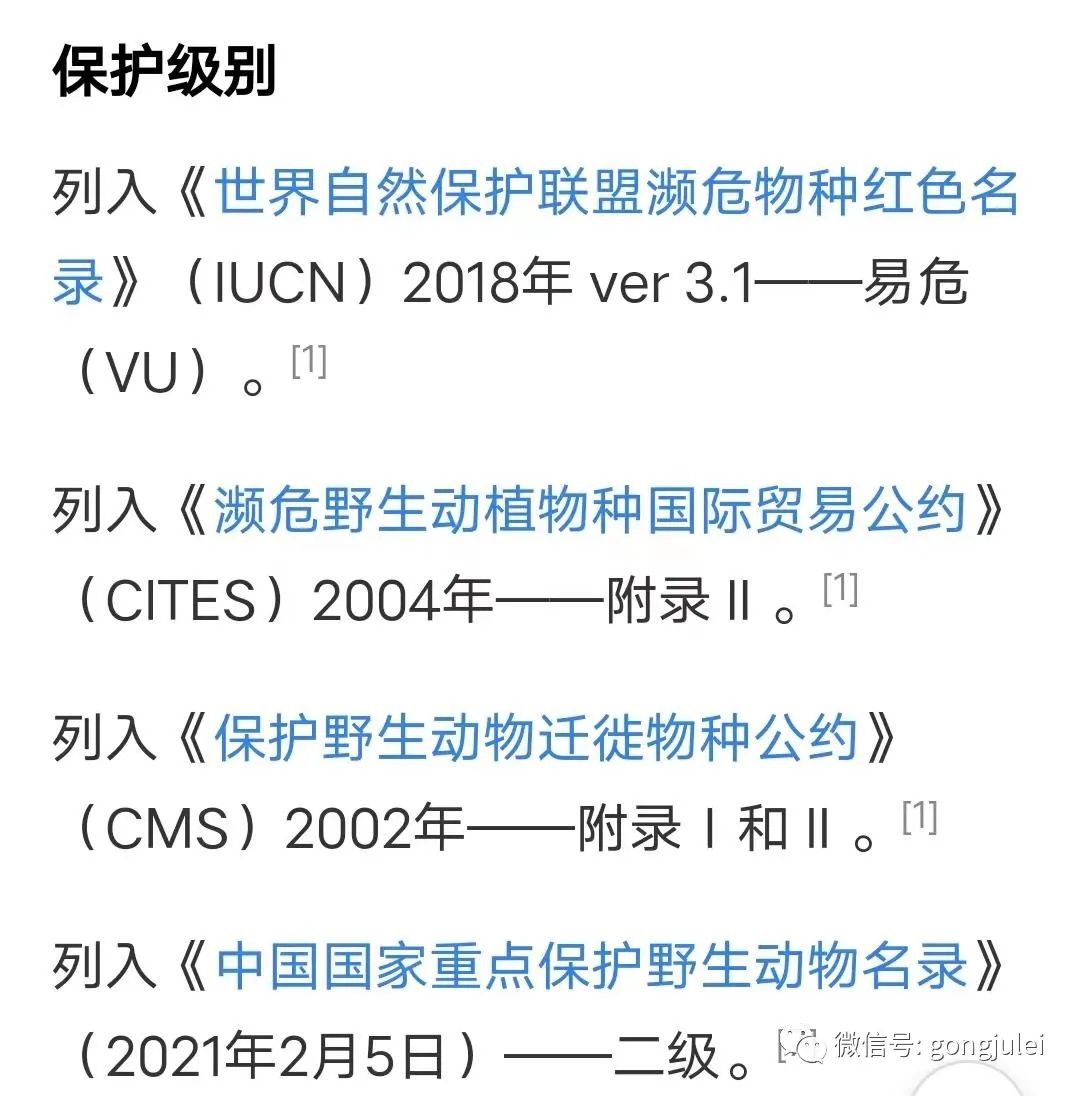
Task: Open the 保护野生动物迁徙物种公约 link
Action: point(535,739)
